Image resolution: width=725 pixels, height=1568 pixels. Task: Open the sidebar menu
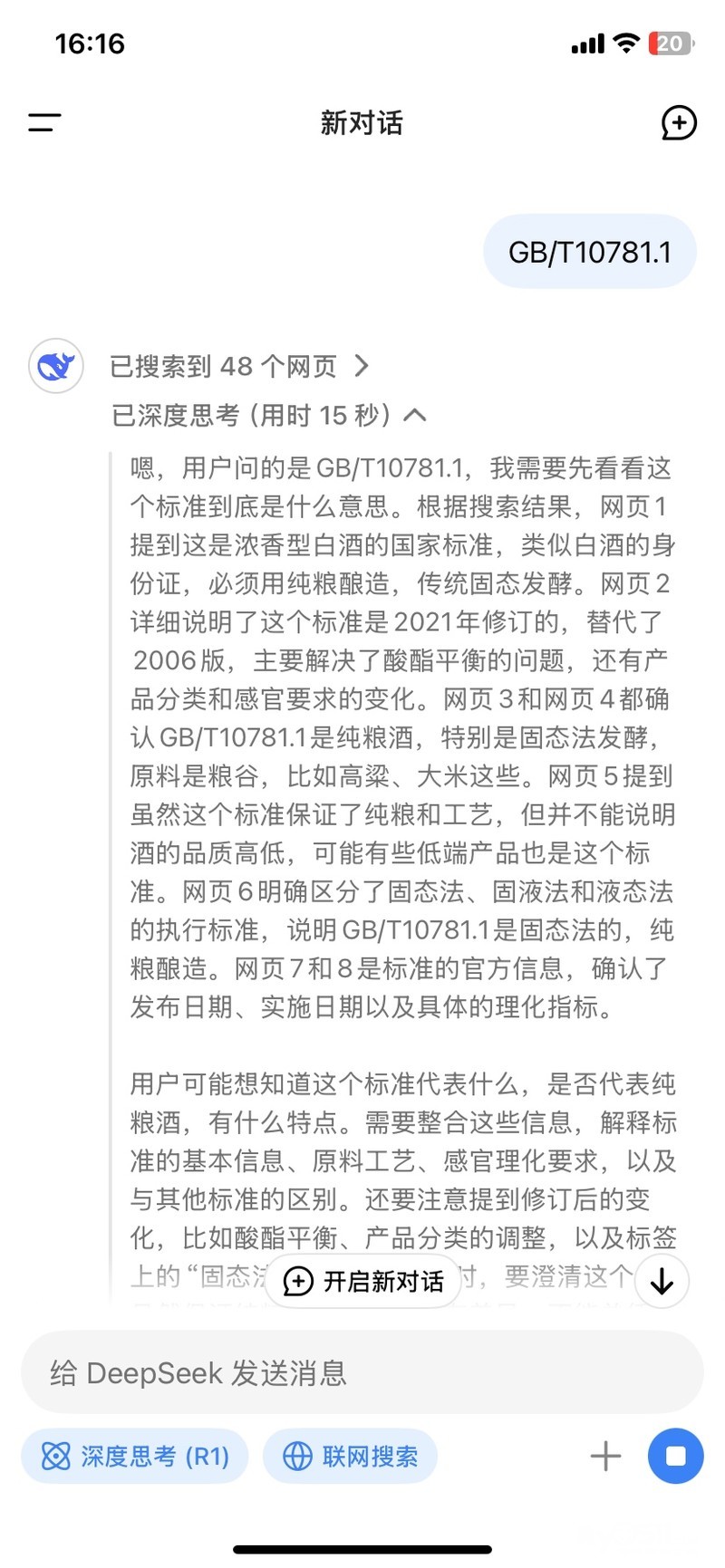tap(44, 122)
